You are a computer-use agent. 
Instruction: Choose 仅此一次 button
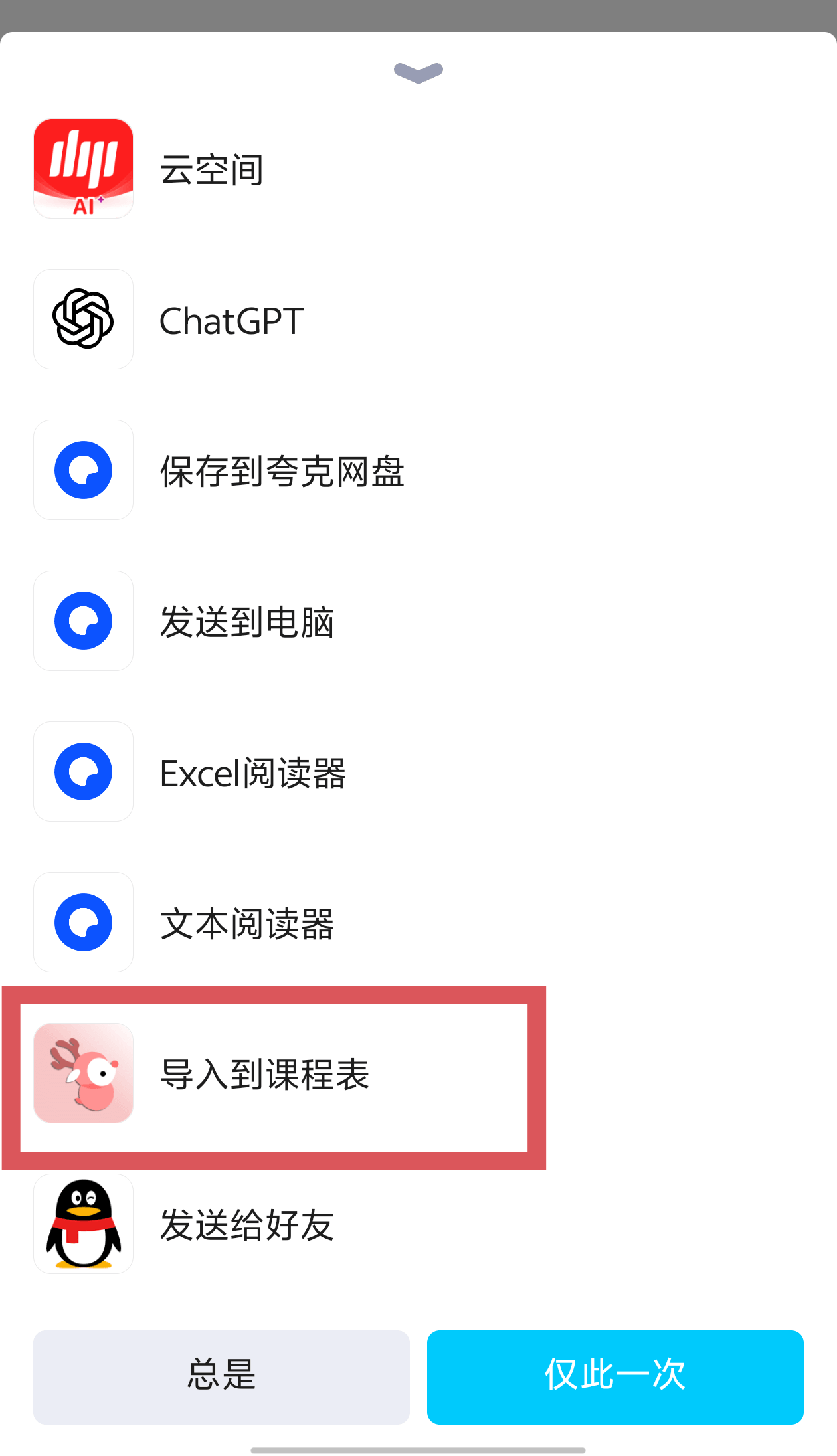click(615, 1377)
